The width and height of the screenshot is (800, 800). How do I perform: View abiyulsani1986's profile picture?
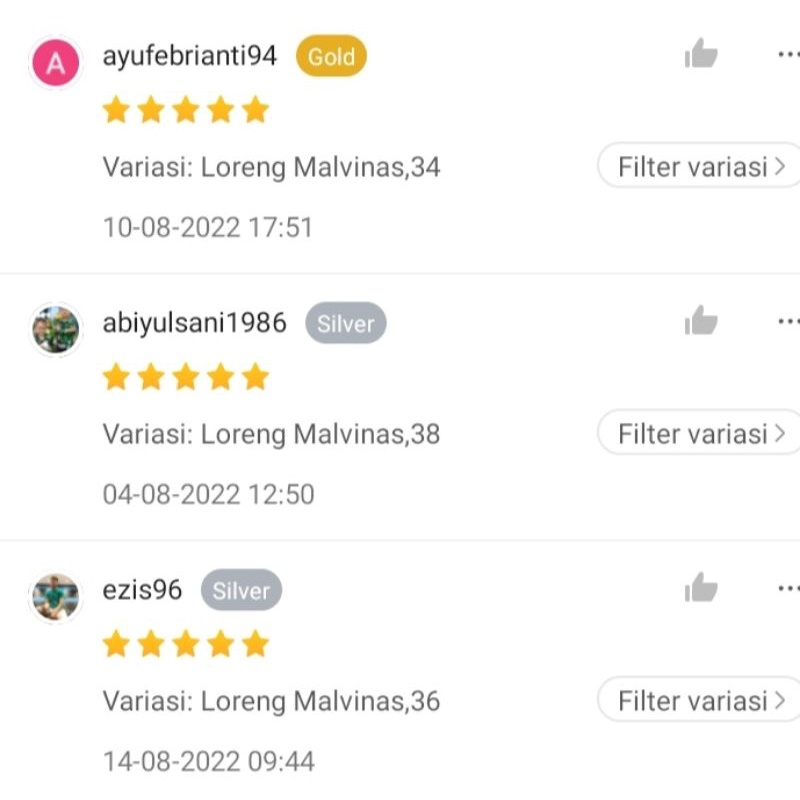coord(56,330)
